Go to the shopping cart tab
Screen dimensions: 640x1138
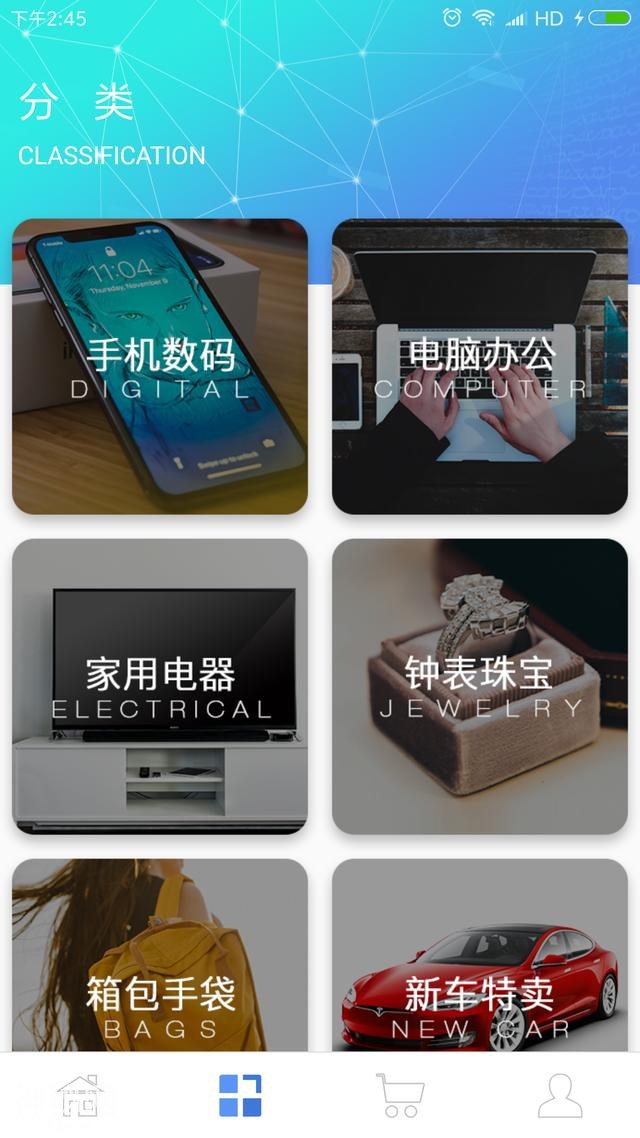coord(400,1096)
